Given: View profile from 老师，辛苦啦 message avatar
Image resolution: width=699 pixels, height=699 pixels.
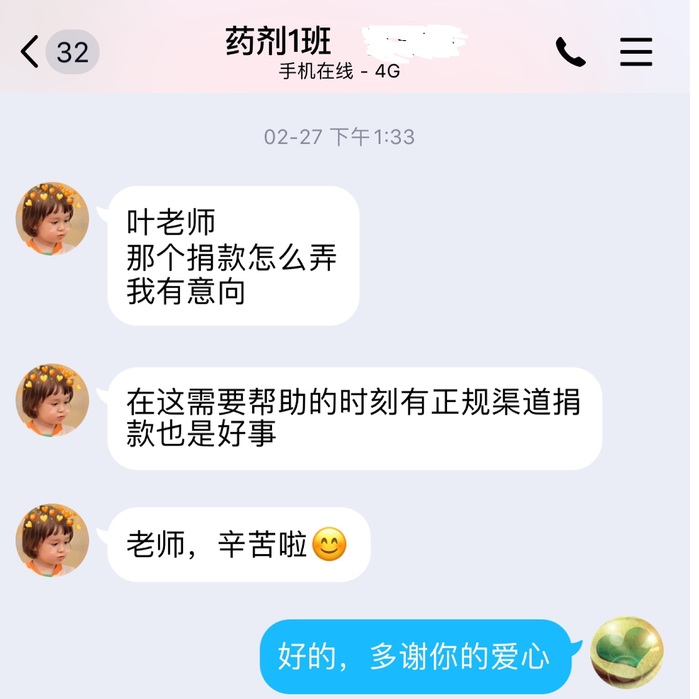Looking at the screenshot, I should click(52, 540).
